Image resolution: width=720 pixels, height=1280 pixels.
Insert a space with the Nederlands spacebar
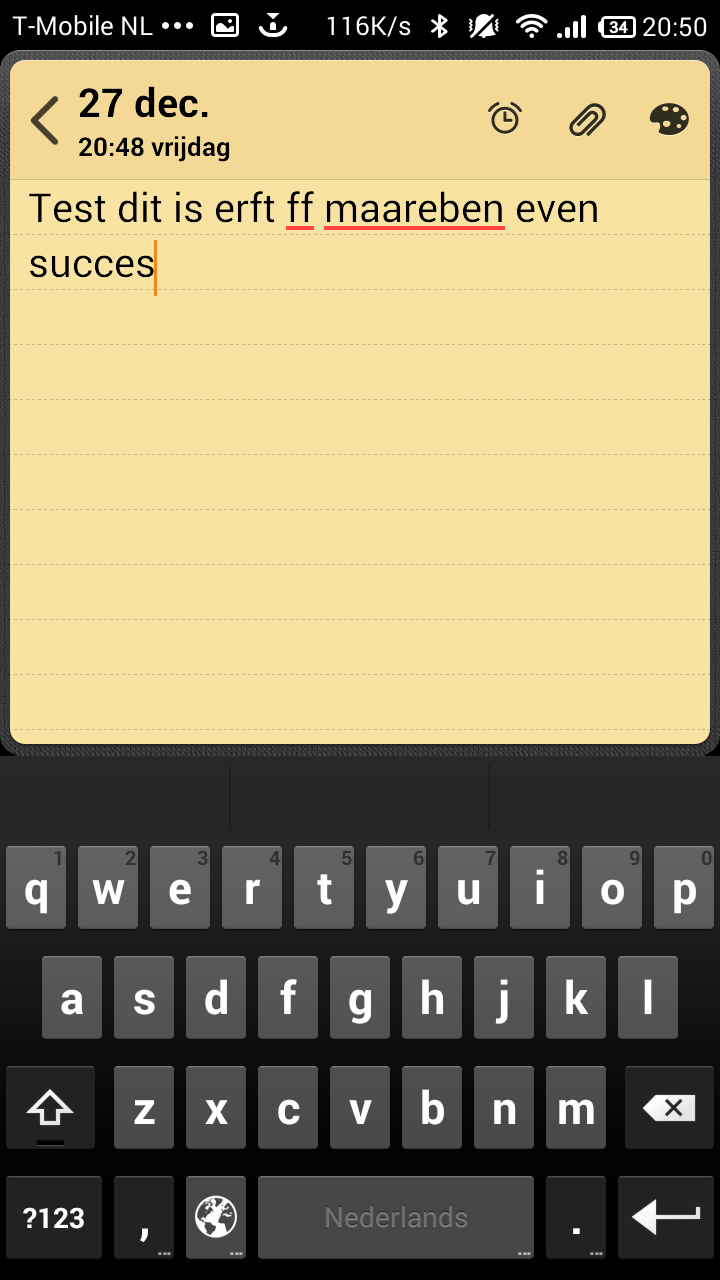pyautogui.click(x=396, y=1218)
